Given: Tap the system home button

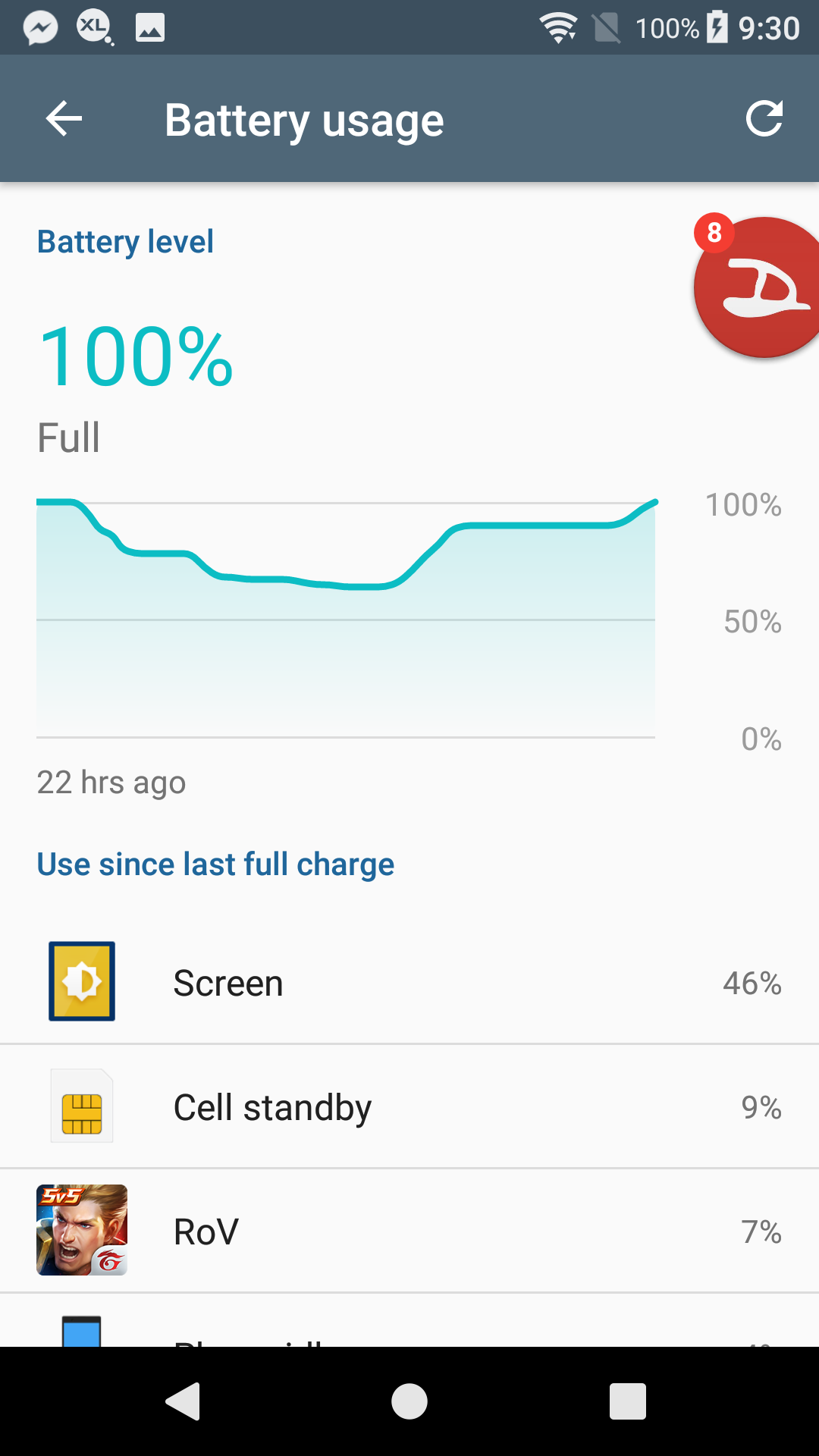Looking at the screenshot, I should point(409,1401).
